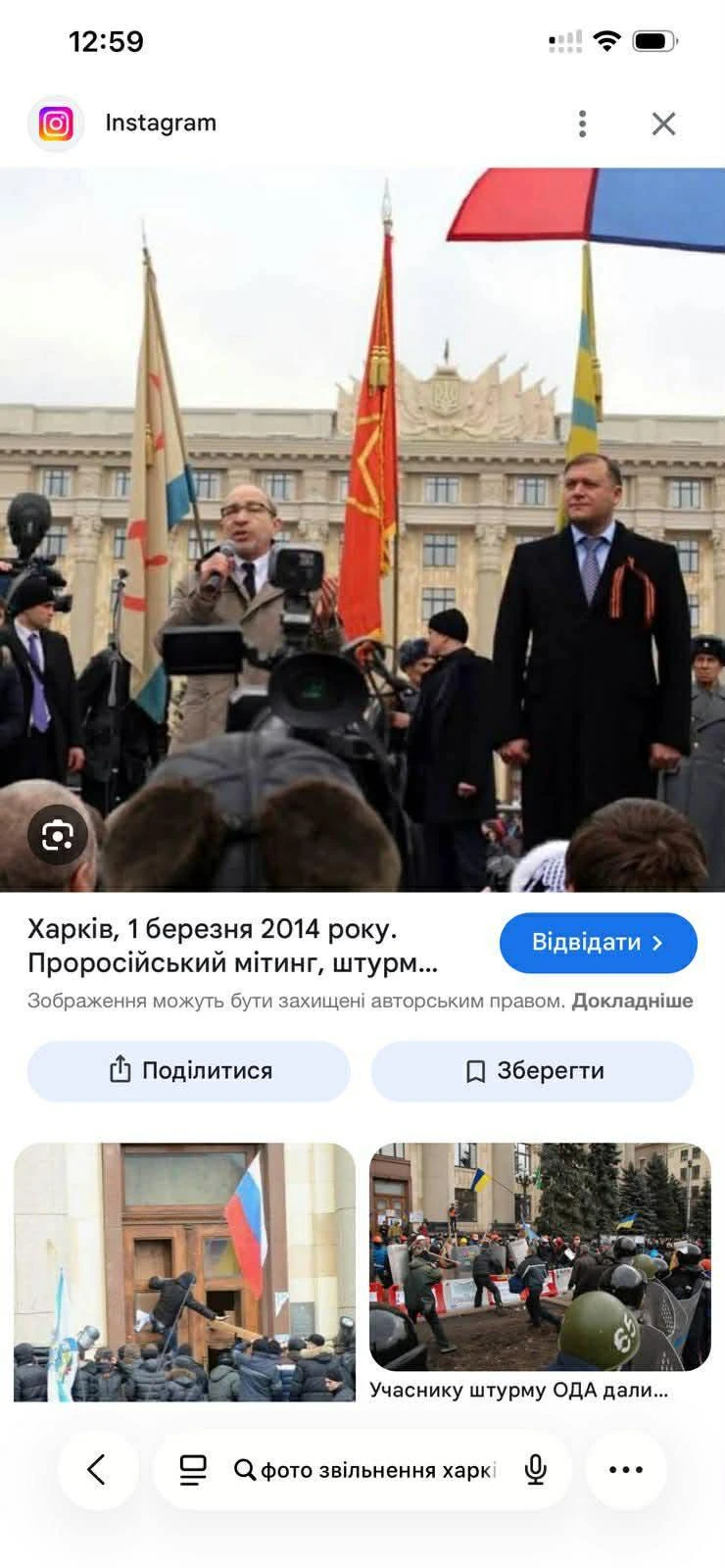The image size is (725, 1568).
Task: Close the image viewer
Action: 663,123
